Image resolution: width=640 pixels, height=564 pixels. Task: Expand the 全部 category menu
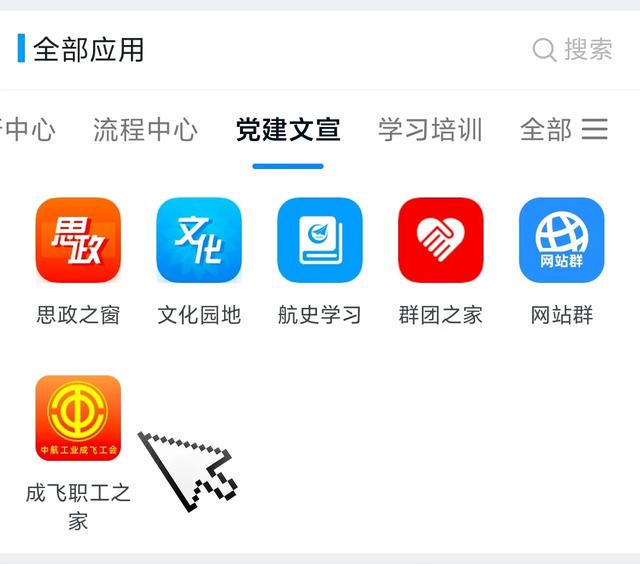point(564,129)
